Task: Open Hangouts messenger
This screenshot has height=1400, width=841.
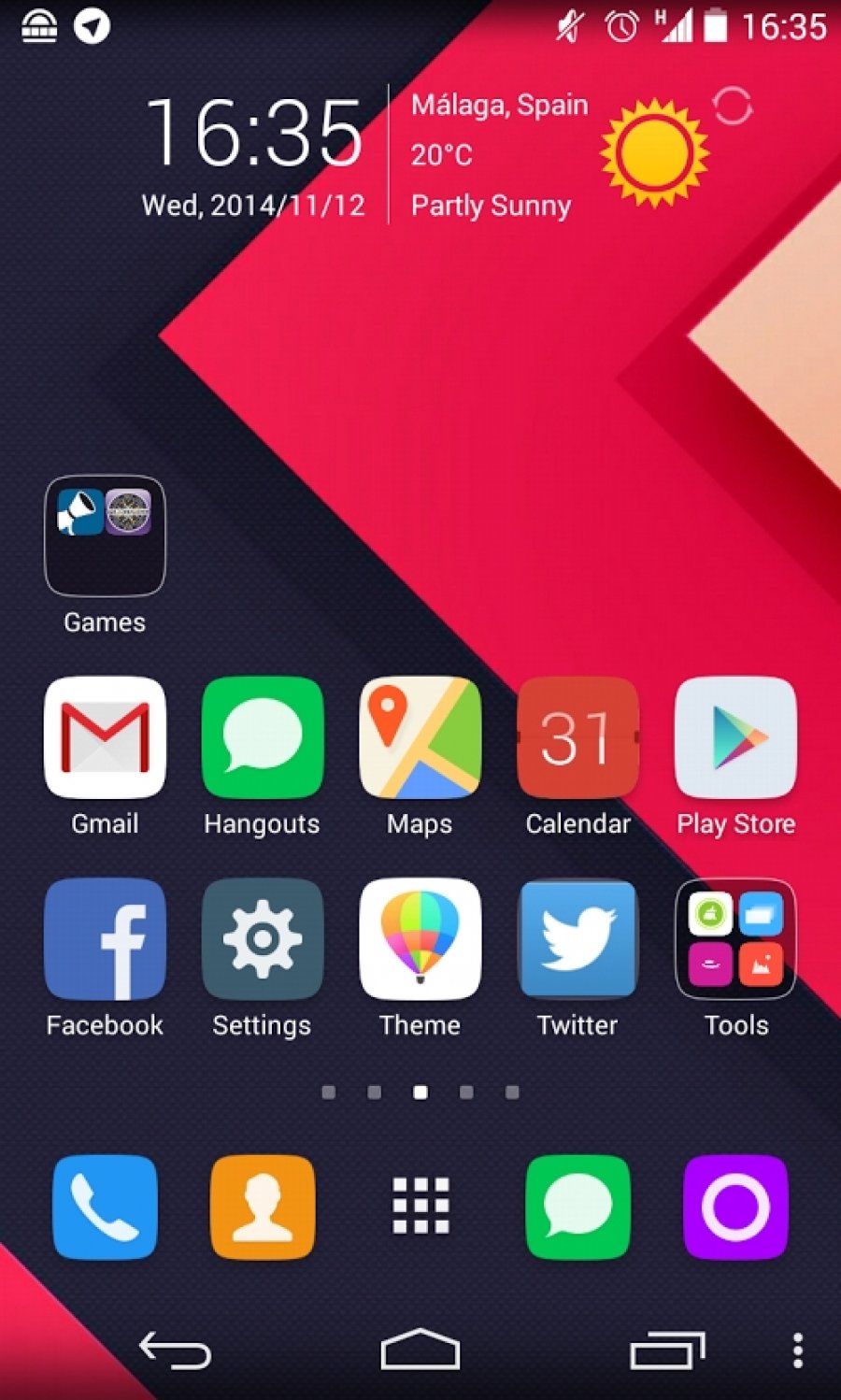Action: pos(263,738)
